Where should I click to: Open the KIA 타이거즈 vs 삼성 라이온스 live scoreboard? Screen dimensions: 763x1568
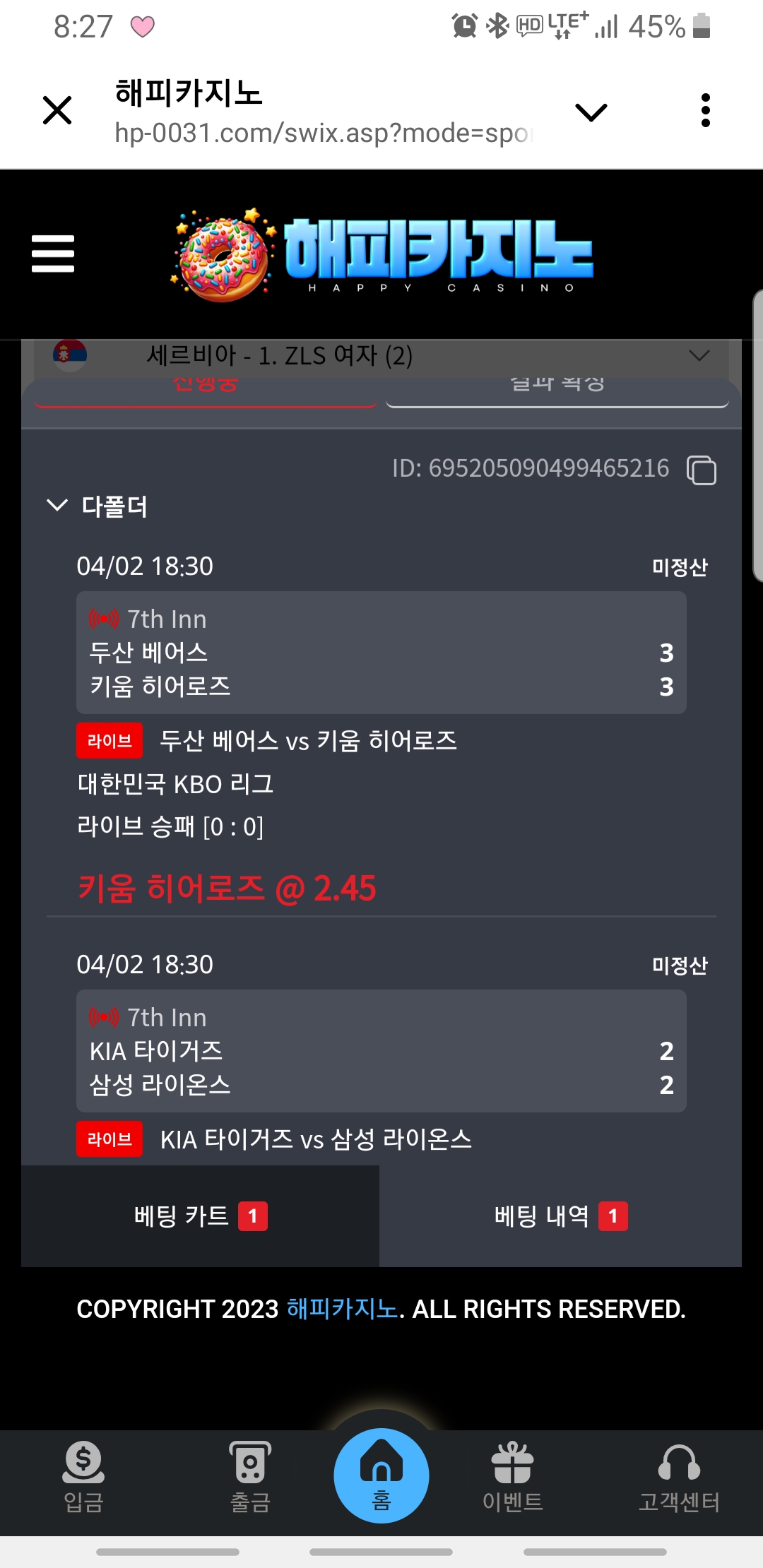pyautogui.click(x=381, y=1051)
